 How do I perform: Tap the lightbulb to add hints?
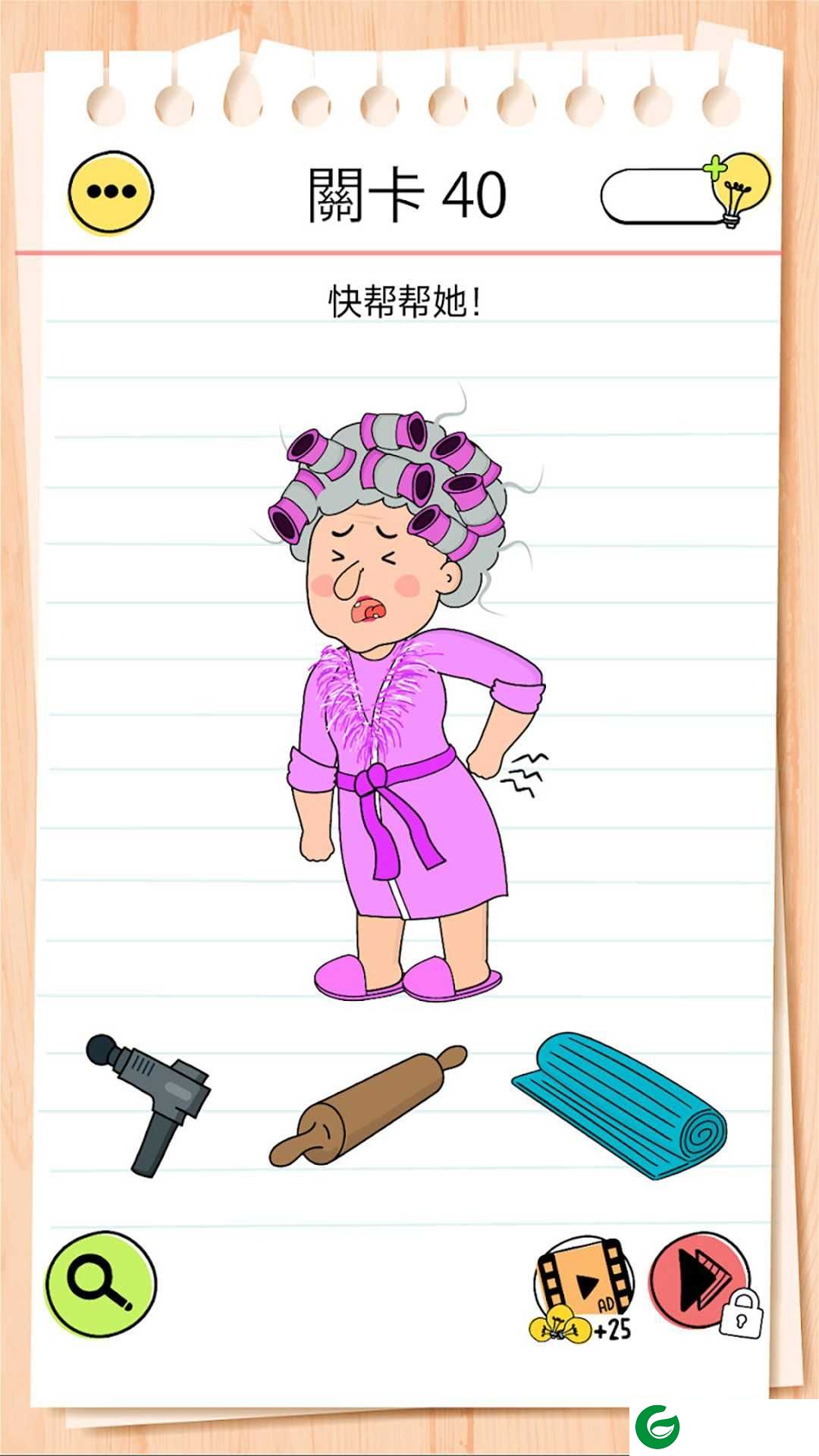coord(739,190)
